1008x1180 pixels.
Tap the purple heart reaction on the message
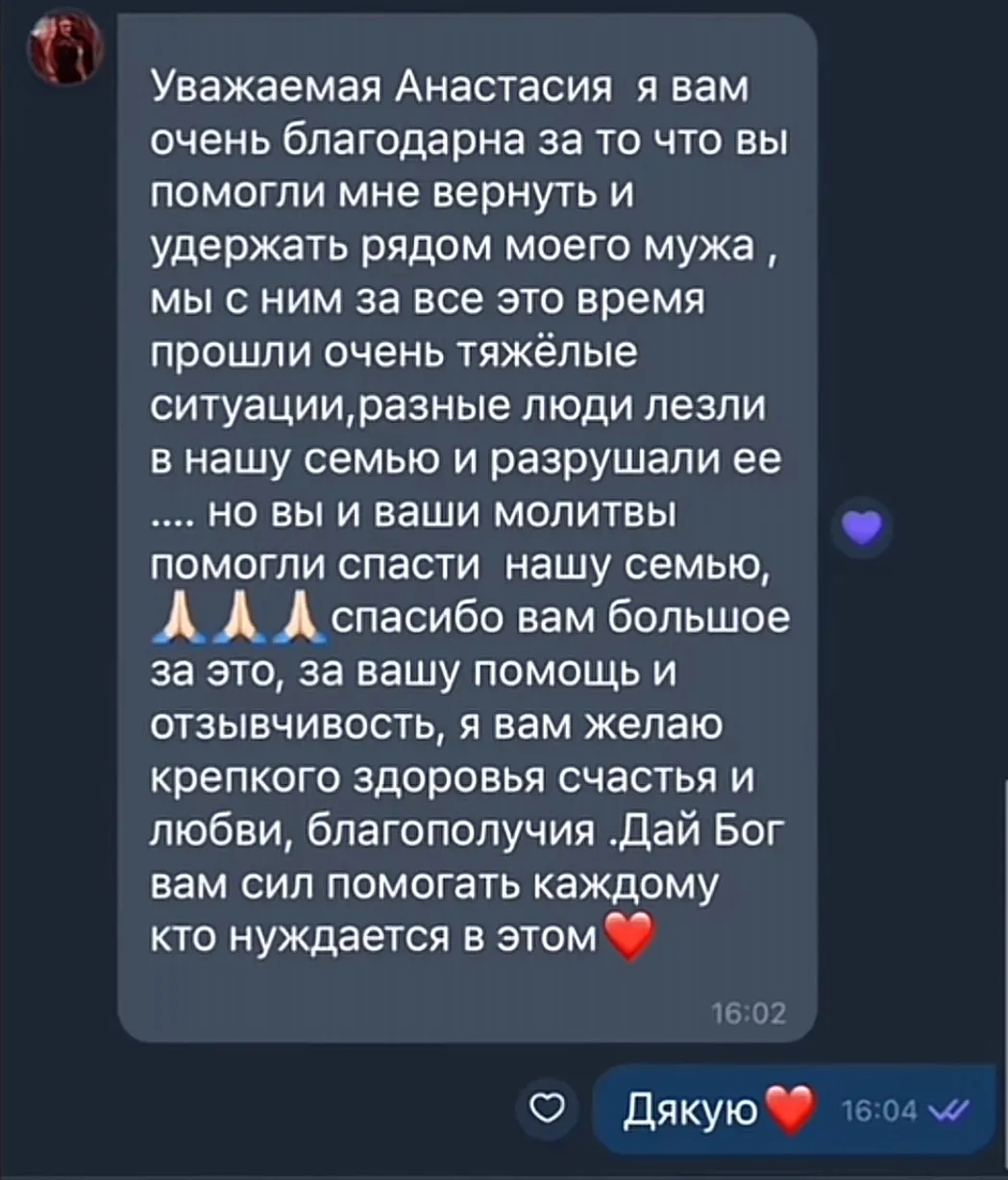[x=862, y=528]
